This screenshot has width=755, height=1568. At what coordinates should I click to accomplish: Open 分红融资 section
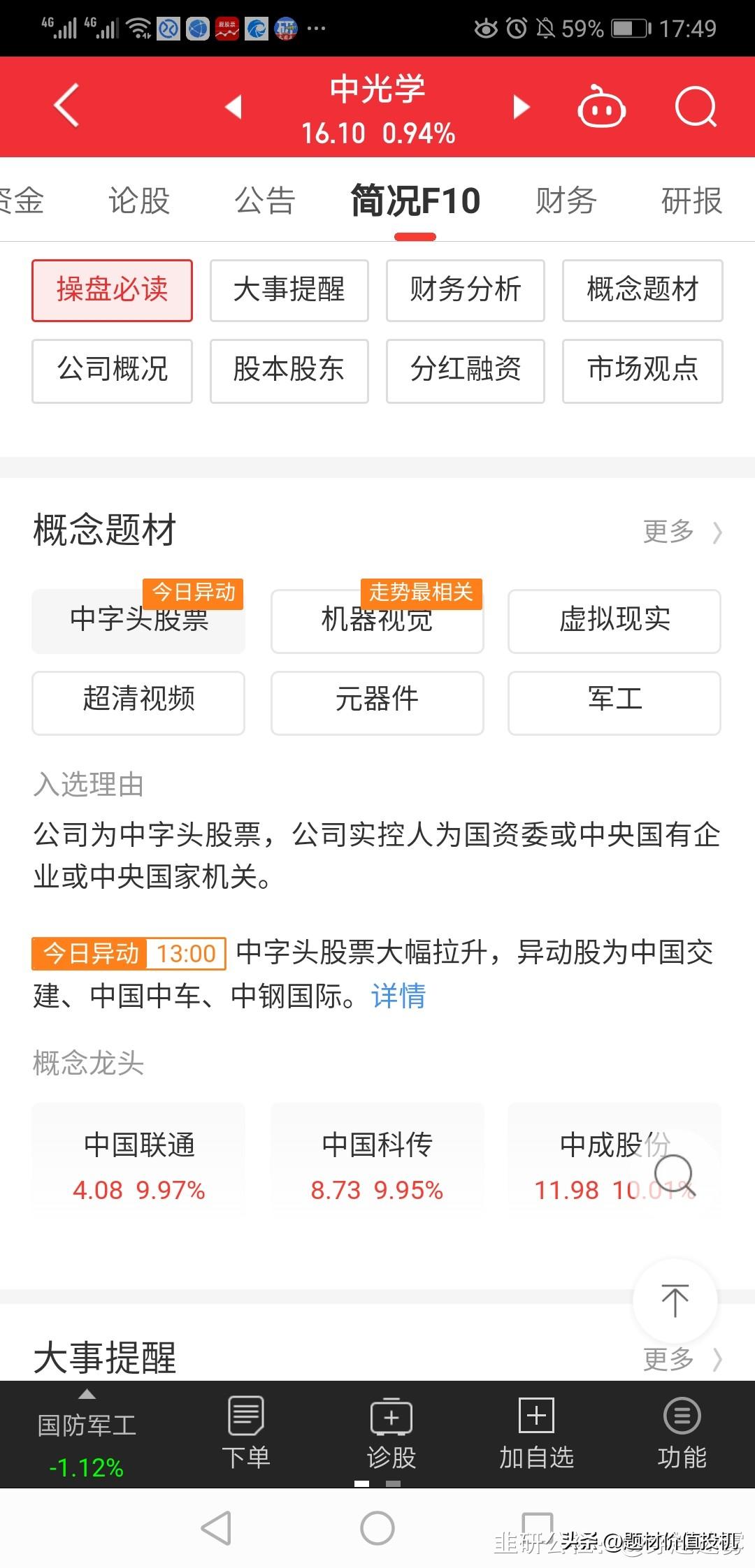tap(466, 370)
